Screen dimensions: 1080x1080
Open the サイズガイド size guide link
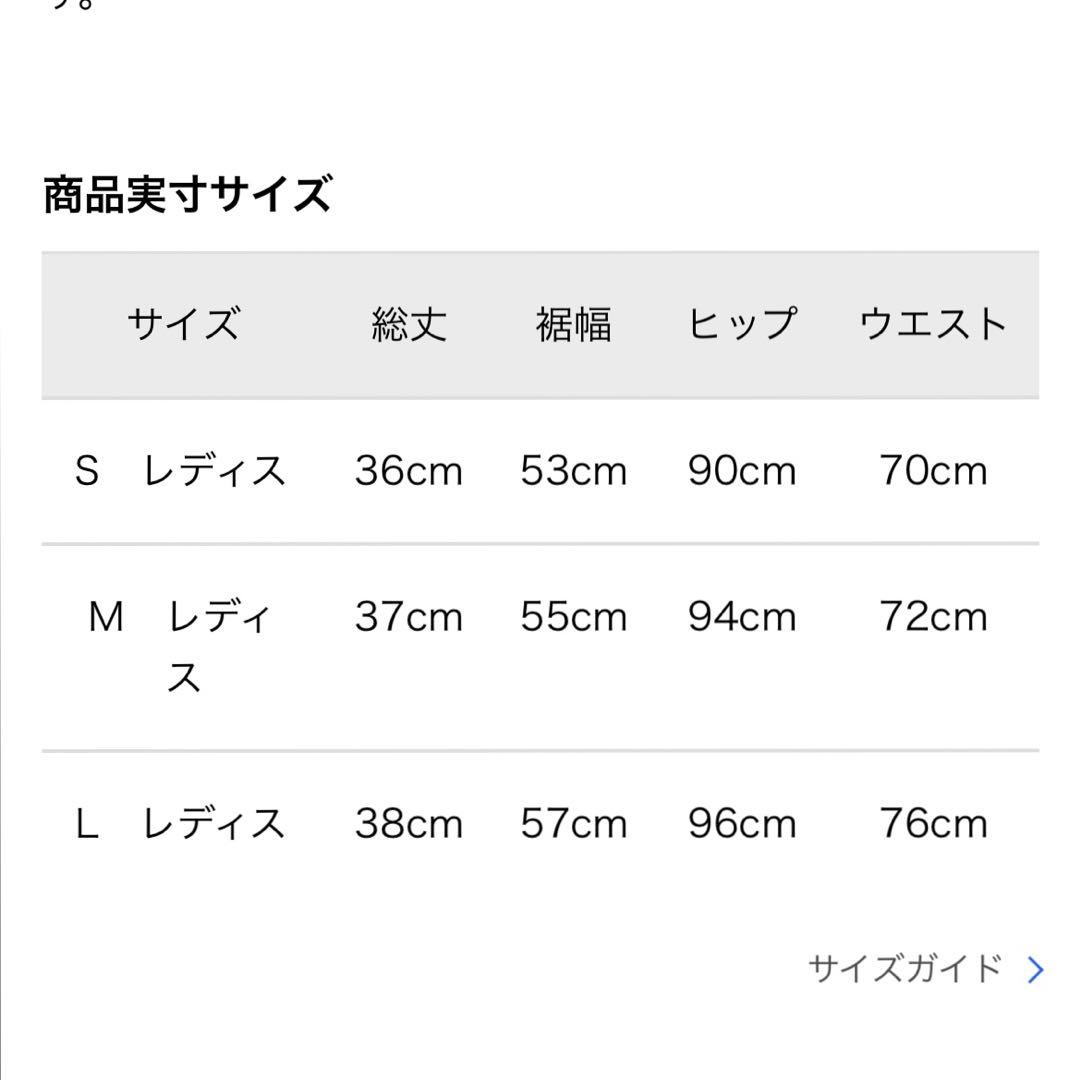(x=924, y=969)
